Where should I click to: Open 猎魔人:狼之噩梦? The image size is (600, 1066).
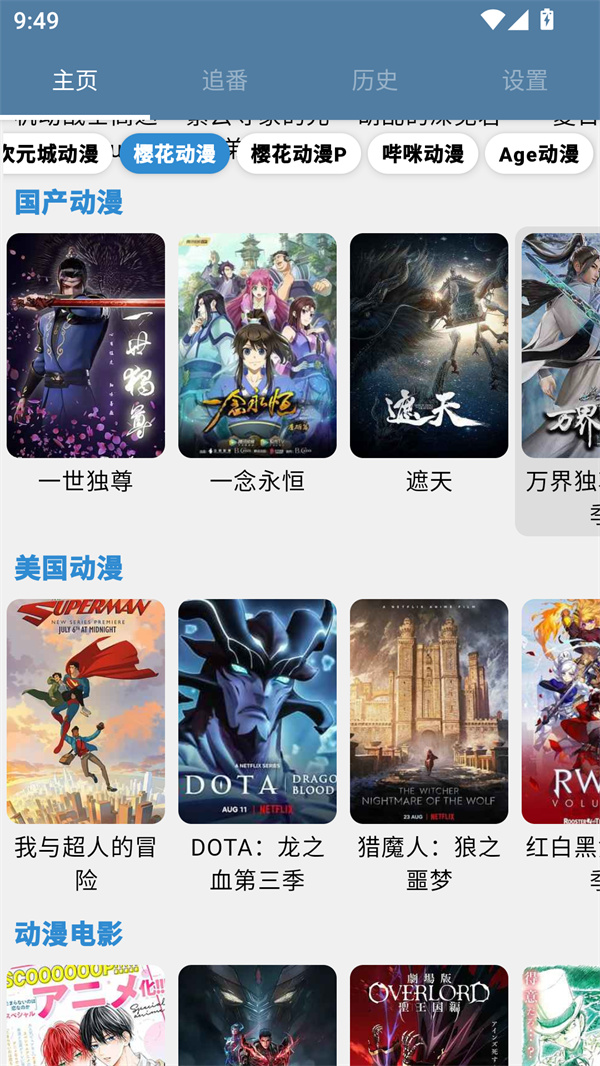(429, 711)
